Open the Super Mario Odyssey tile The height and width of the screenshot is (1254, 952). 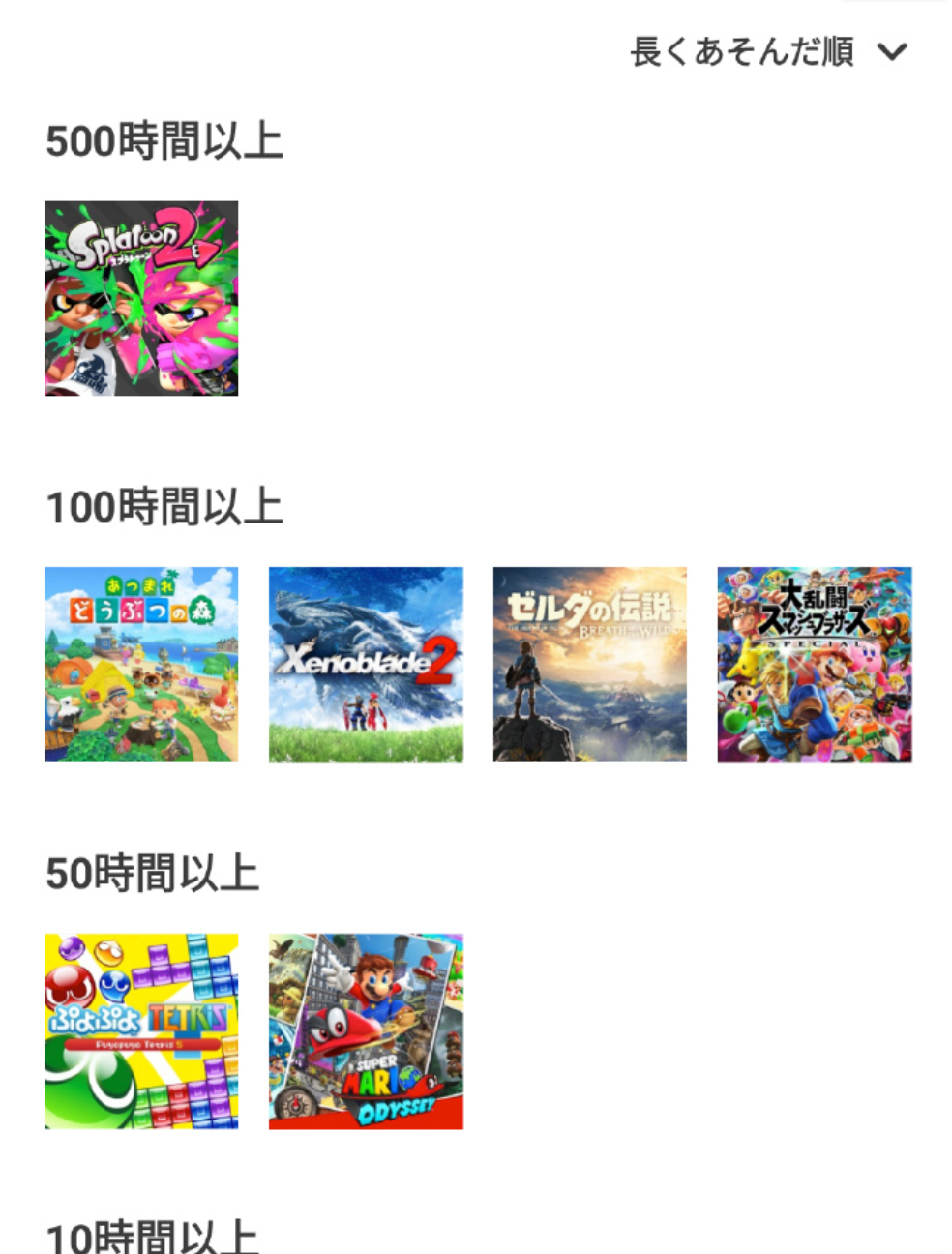coord(366,1031)
